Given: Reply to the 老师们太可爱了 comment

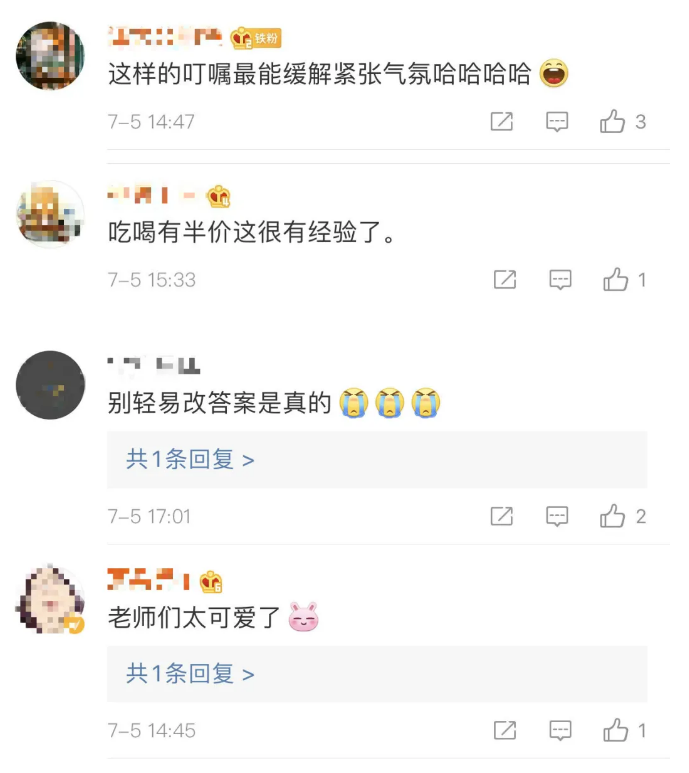Looking at the screenshot, I should [560, 731].
